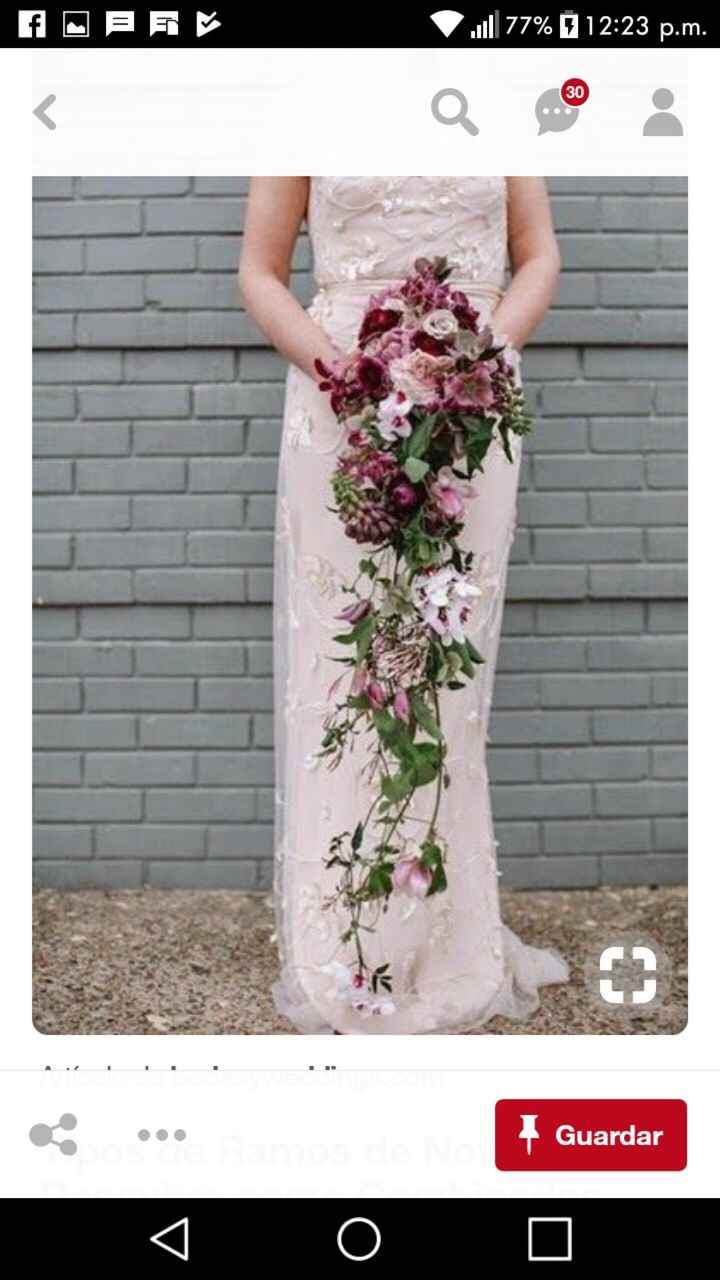The image size is (720, 1280).
Task: Open search with the magnifier icon
Action: point(455,112)
